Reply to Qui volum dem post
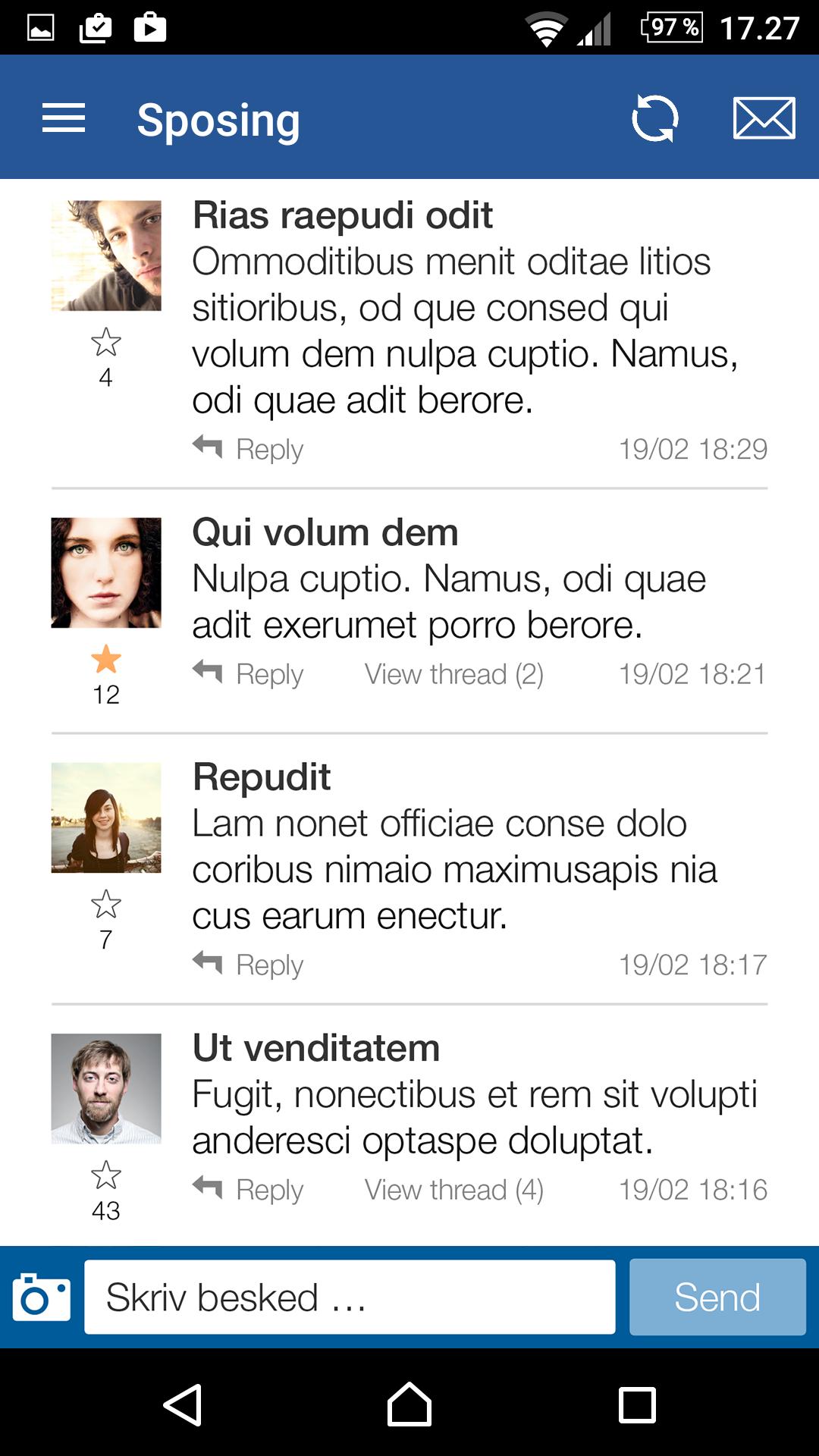Screen dimensions: 819x1456 249,673
